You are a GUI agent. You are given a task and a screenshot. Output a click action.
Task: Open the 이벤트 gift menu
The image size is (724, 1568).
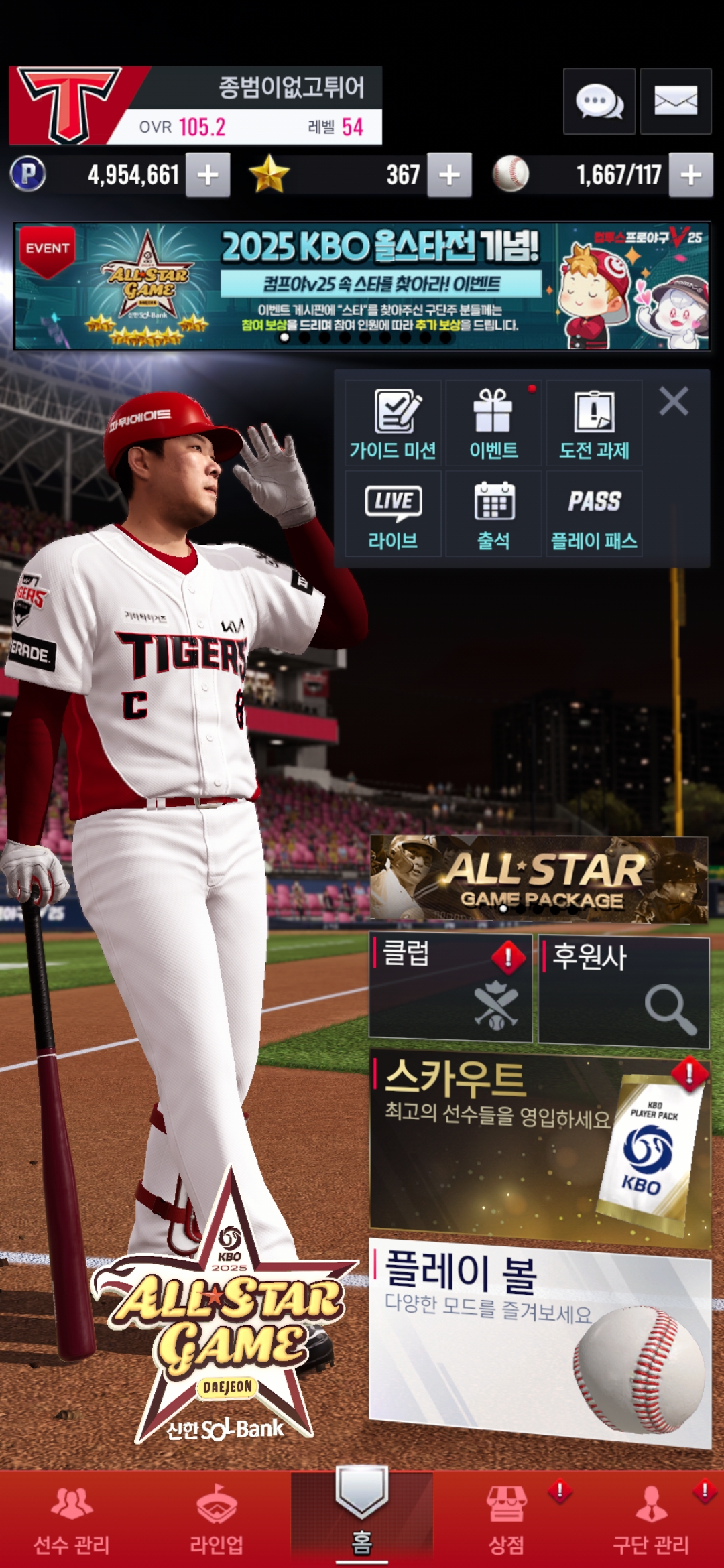(493, 423)
